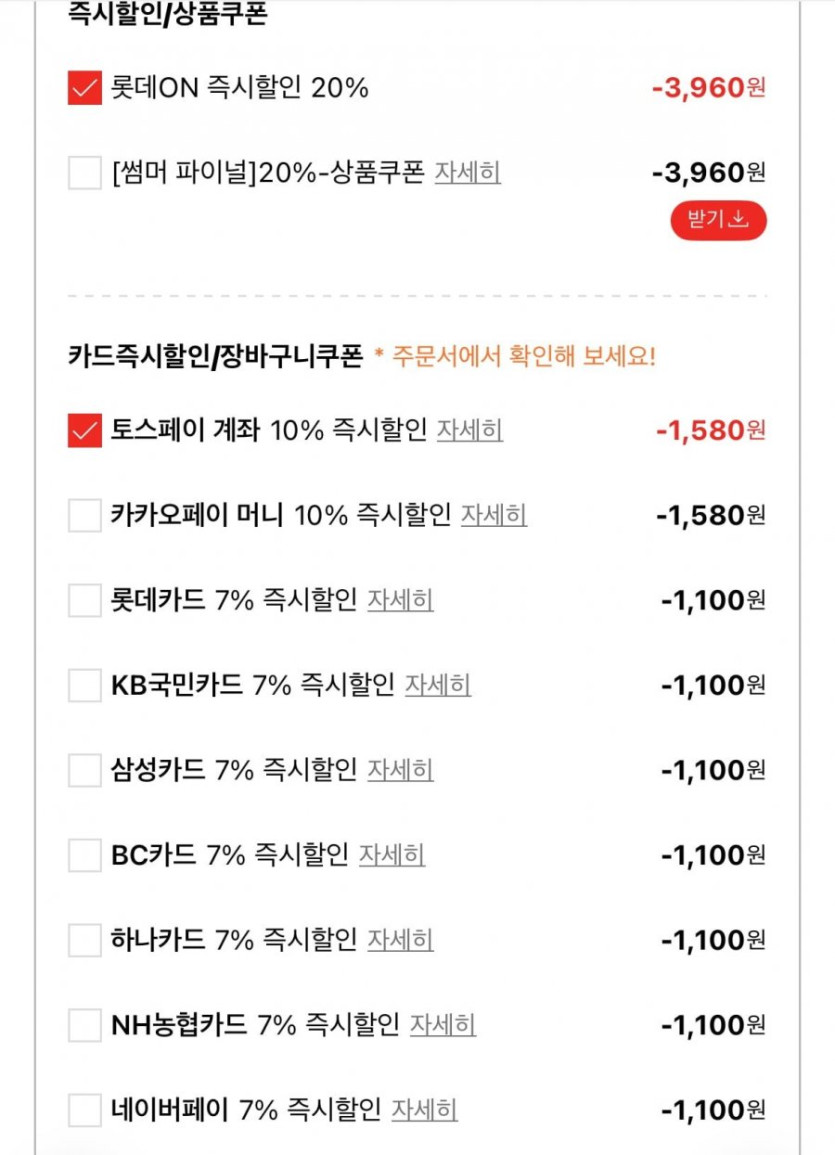The image size is (835, 1155).
Task: Tick the 삼성카드 7% 즉시할인 box
Action: pyautogui.click(x=85, y=771)
